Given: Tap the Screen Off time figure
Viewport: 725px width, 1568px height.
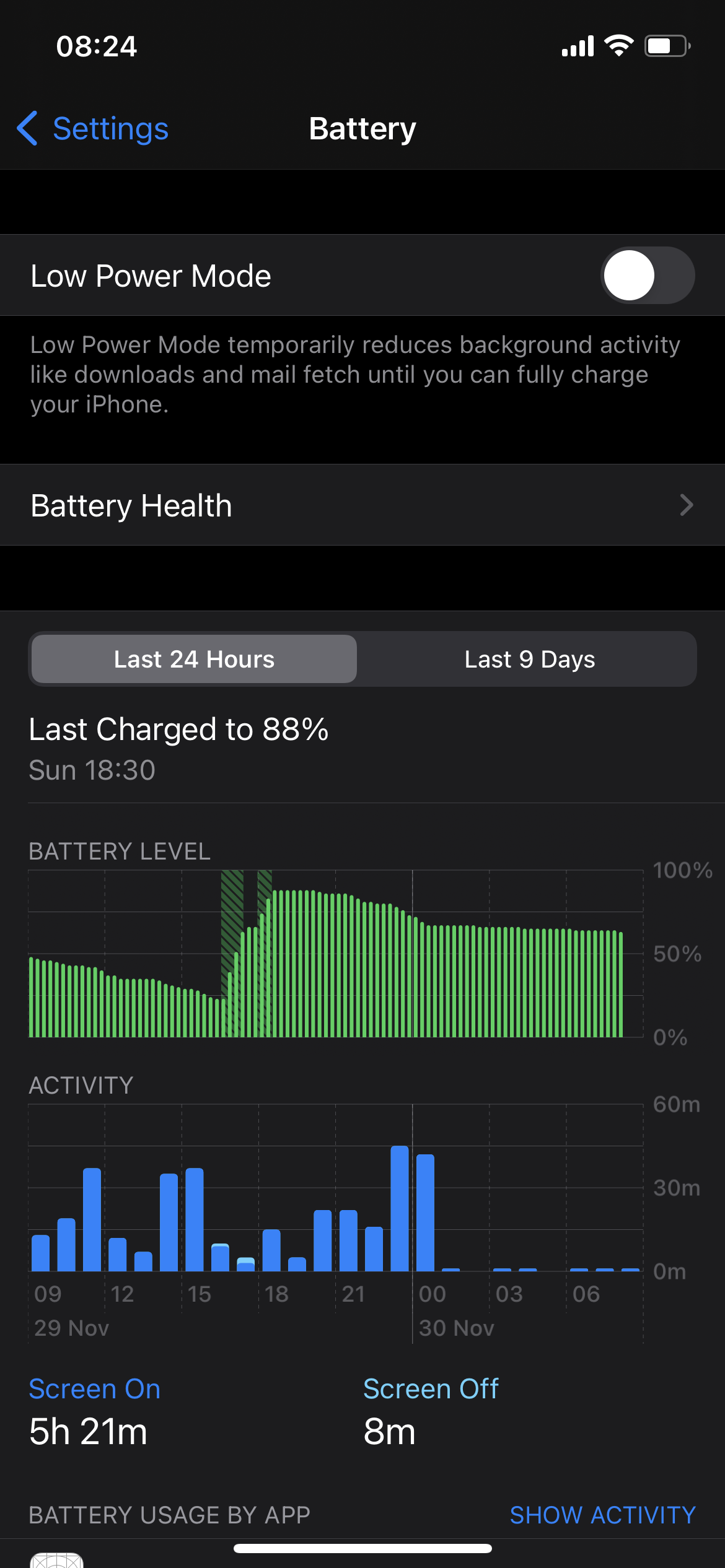Looking at the screenshot, I should 389,1432.
